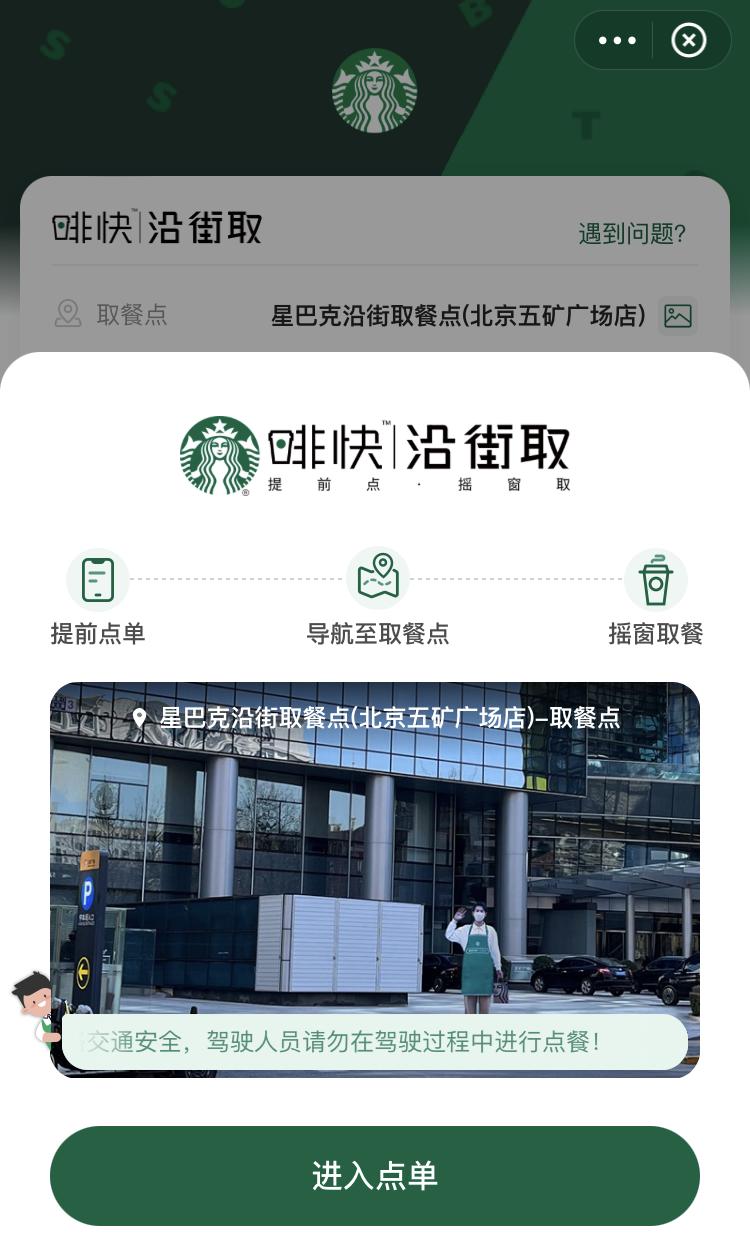Close the mini program with the X button
Screen dimensions: 750x1248
coord(688,40)
